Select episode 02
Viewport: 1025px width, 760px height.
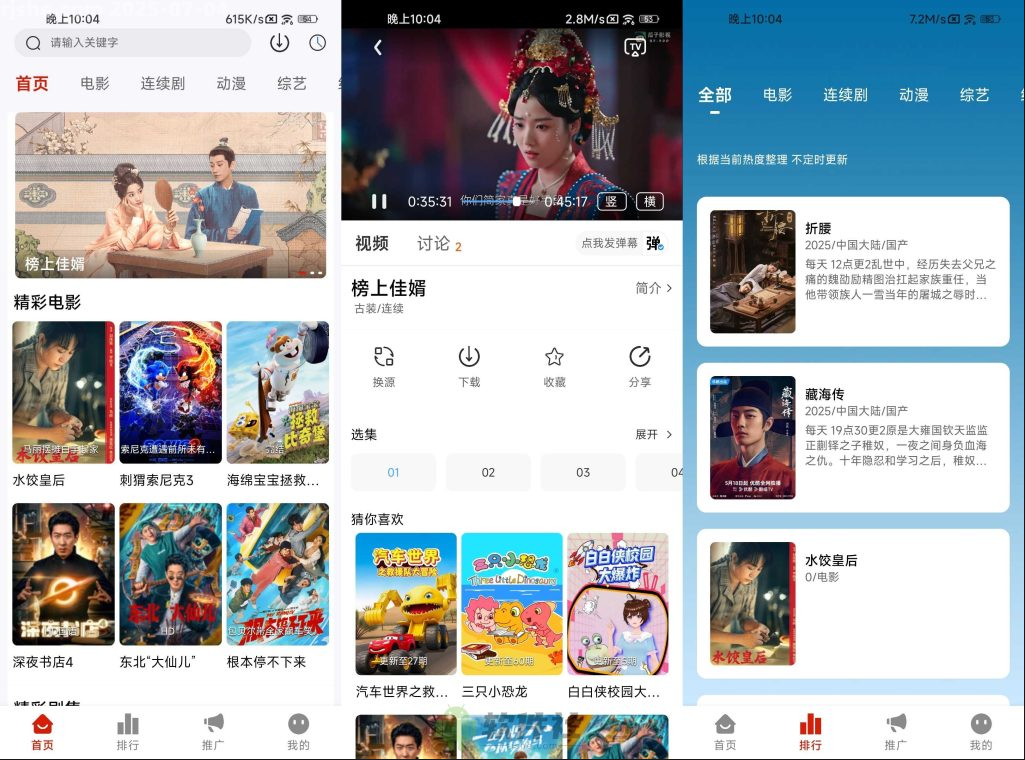[x=488, y=472]
